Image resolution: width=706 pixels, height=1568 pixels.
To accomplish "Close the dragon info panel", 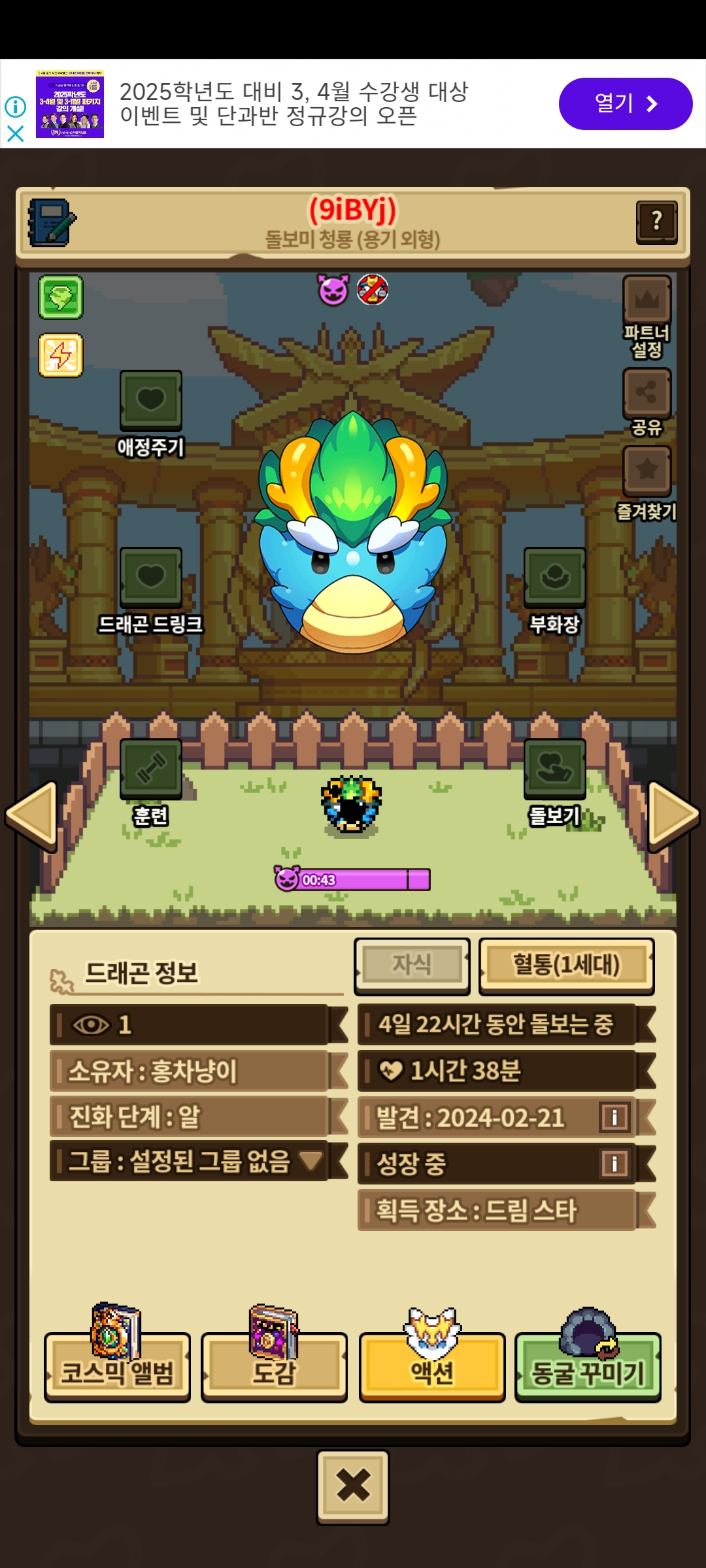I will point(353,1486).
